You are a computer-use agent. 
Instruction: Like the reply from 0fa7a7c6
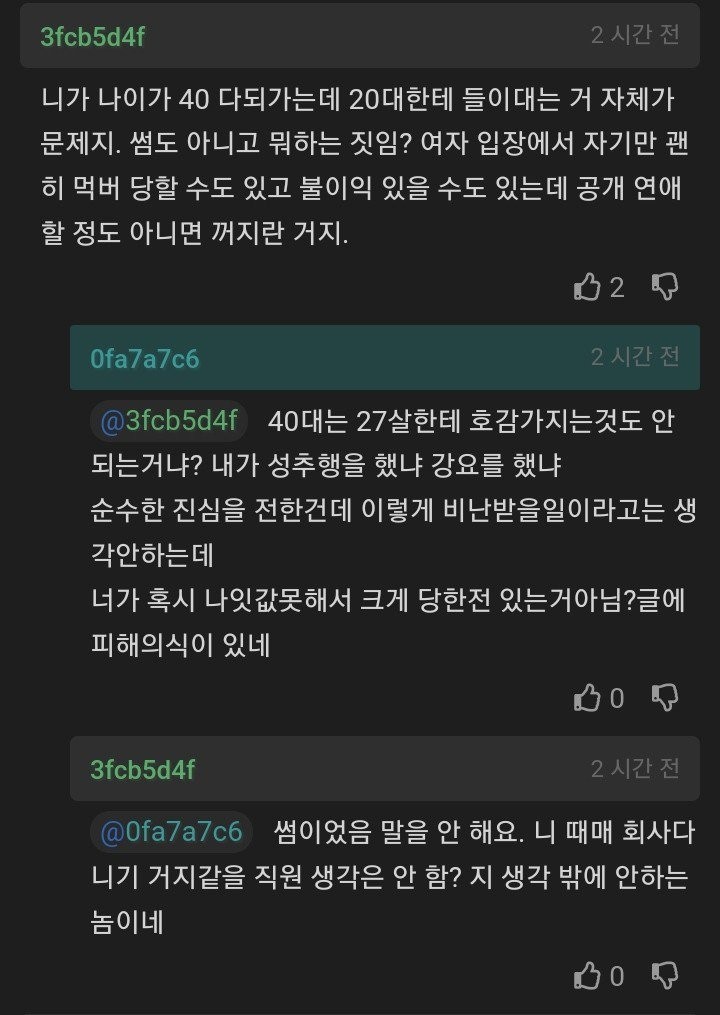click(587, 698)
